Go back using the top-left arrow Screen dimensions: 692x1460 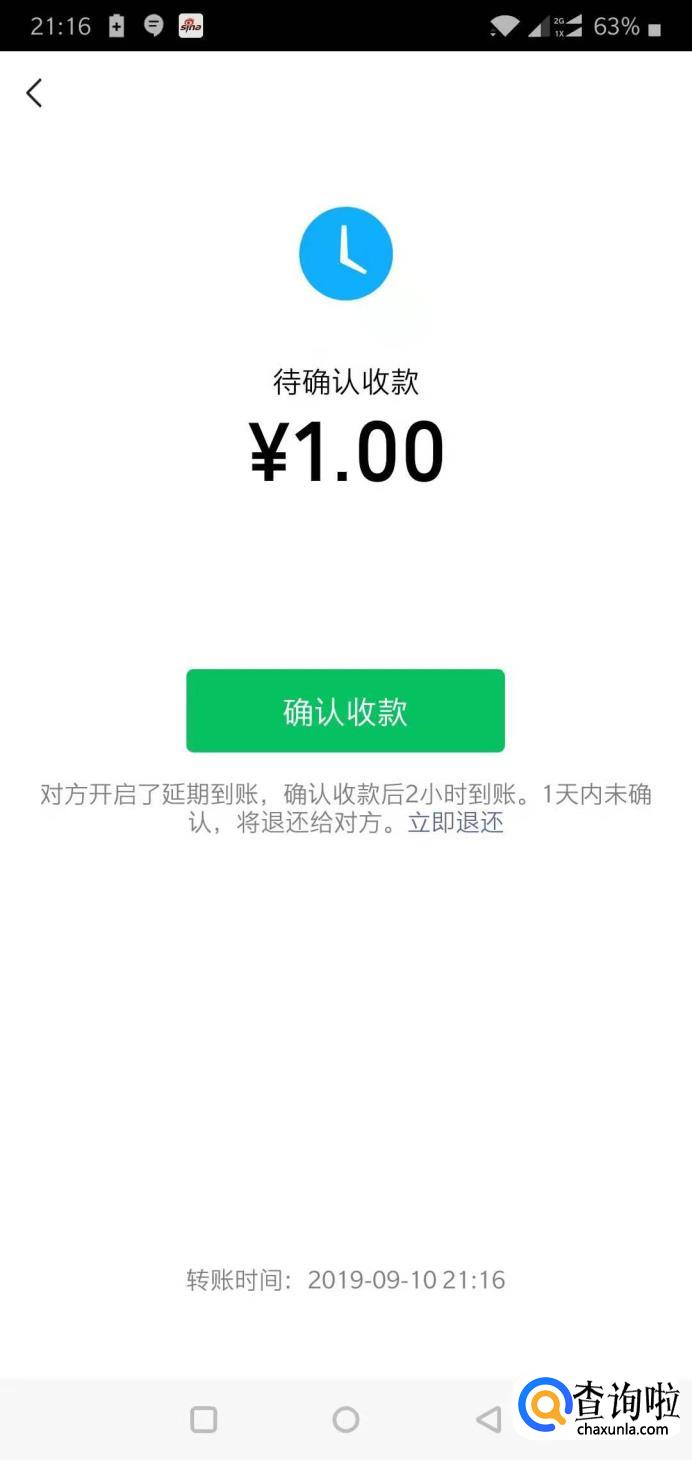[x=34, y=93]
